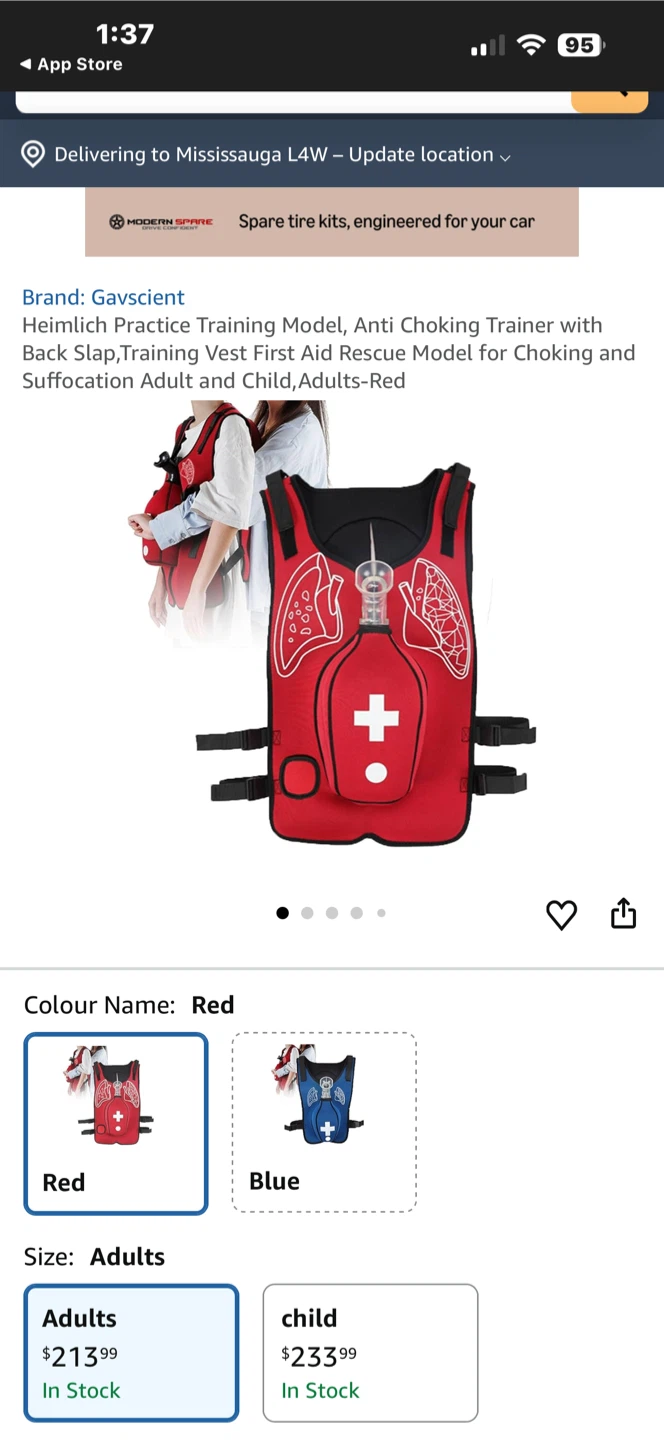Open the Gavscient brand link
664x1440 pixels.
[103, 297]
